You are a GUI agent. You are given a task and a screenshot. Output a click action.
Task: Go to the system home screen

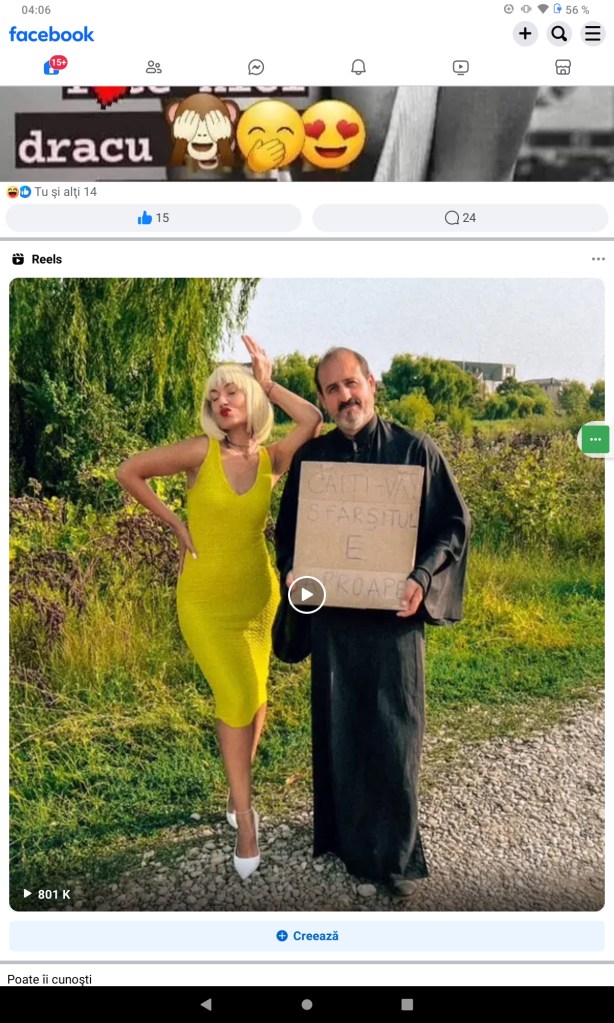pos(307,1004)
